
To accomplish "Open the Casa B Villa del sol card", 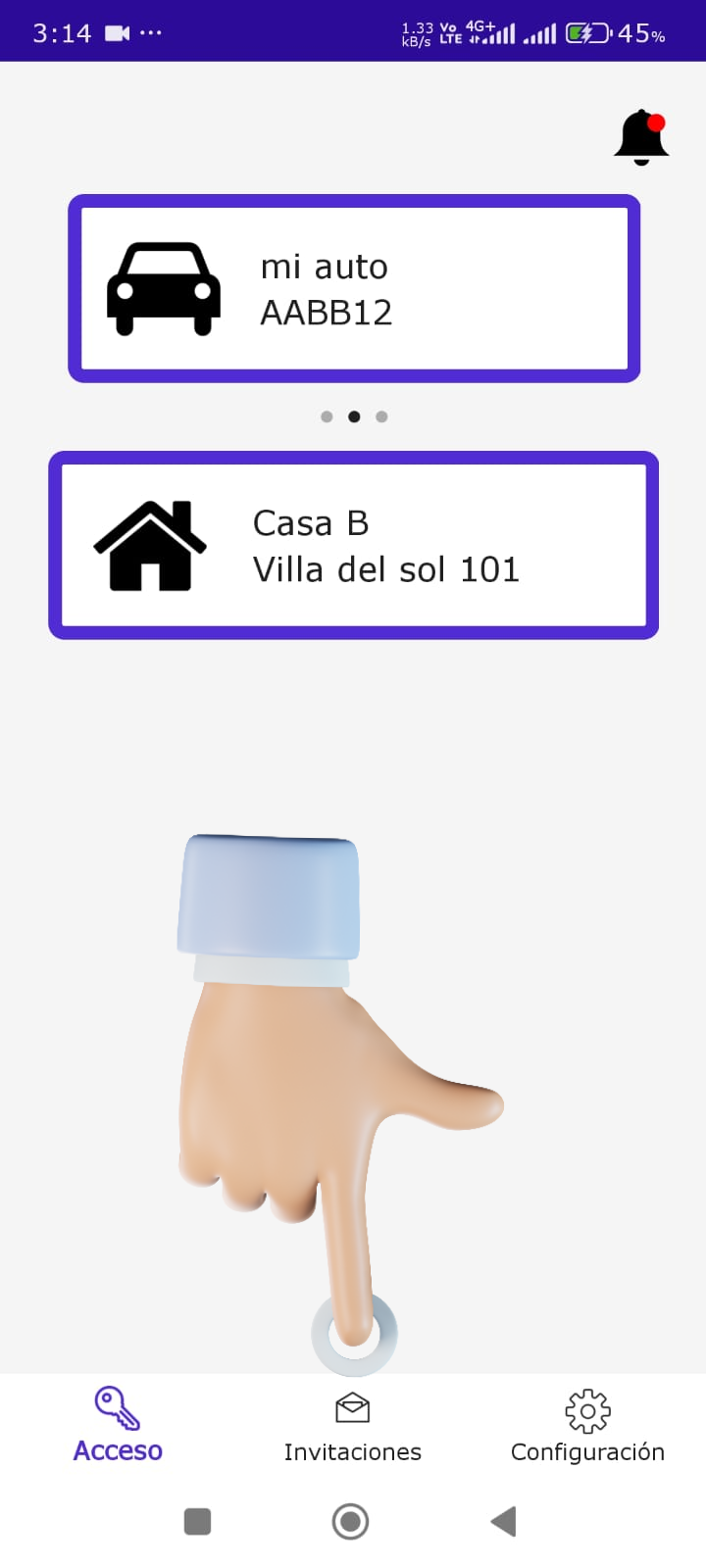I will [354, 546].
